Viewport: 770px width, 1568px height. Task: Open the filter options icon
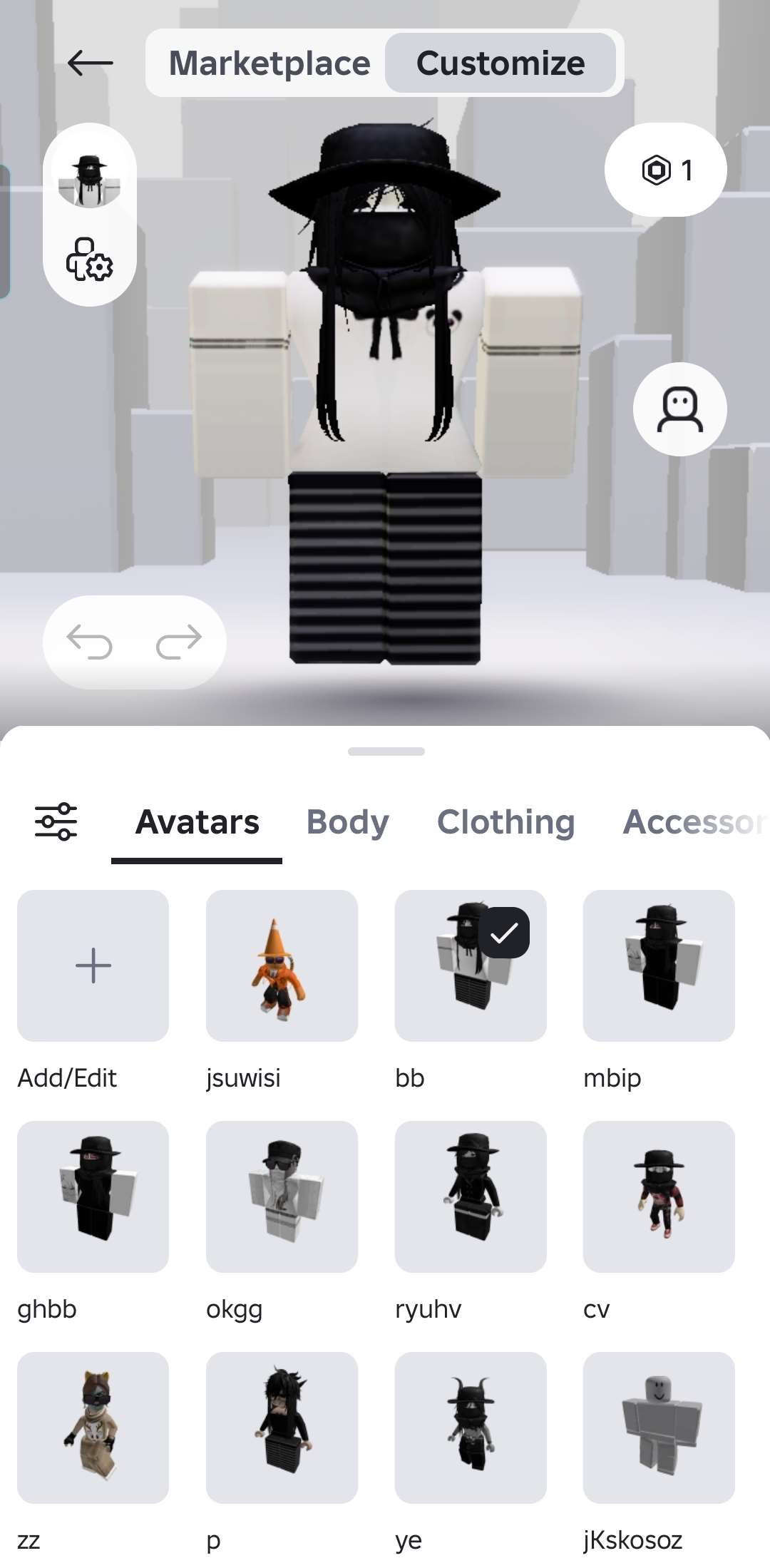56,821
